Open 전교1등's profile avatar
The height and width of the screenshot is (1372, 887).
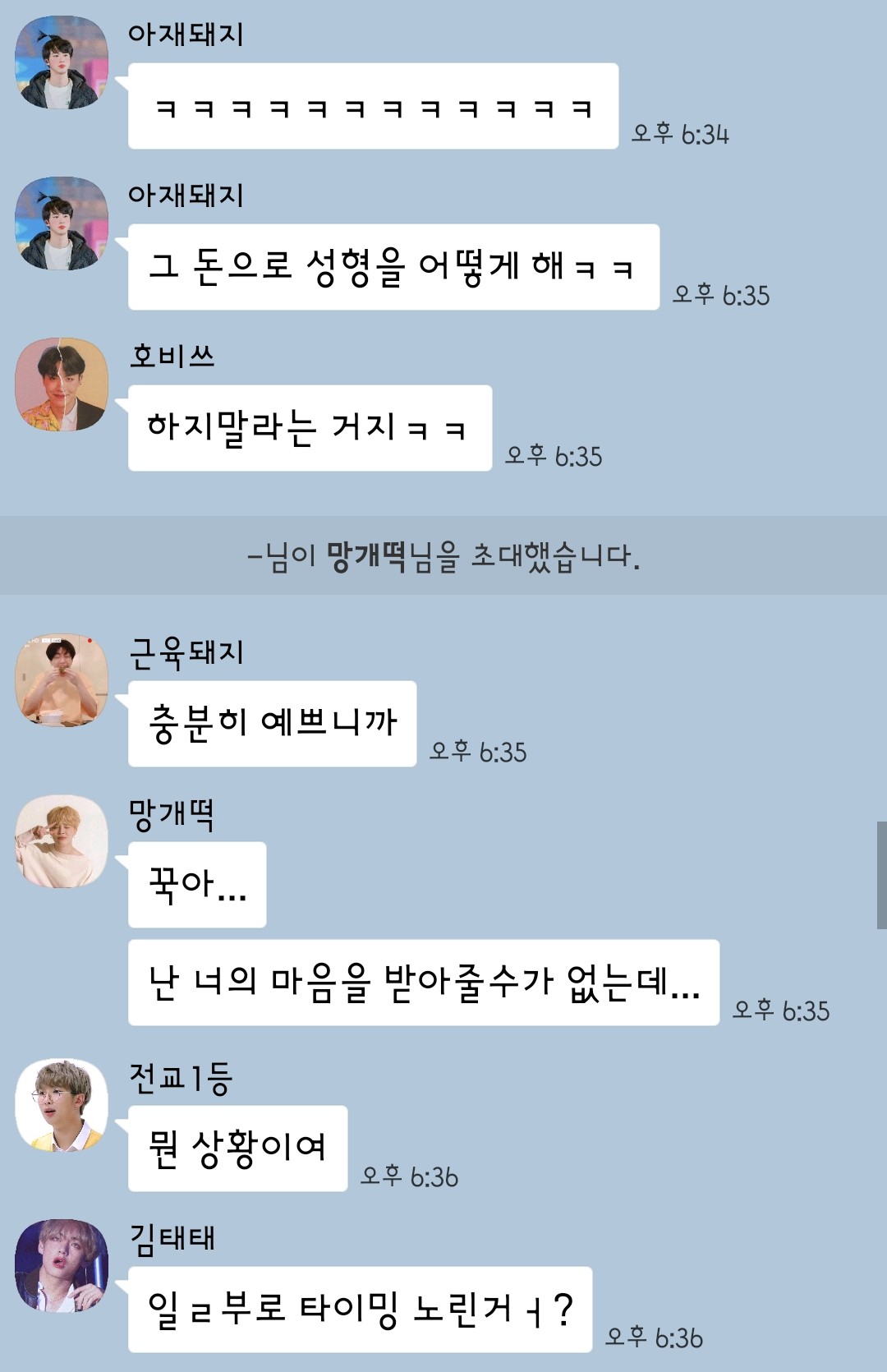62,1105
